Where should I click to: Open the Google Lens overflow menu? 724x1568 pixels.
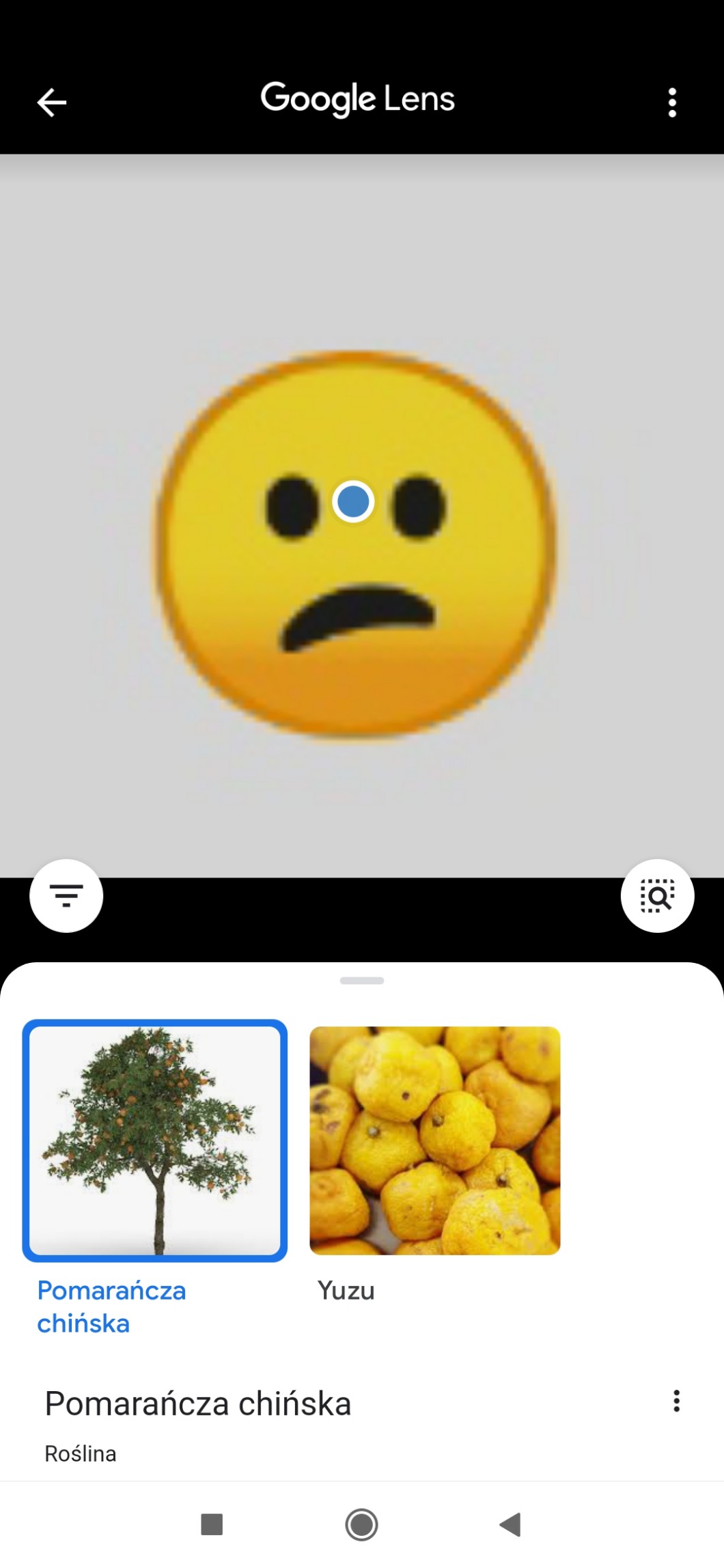[672, 102]
